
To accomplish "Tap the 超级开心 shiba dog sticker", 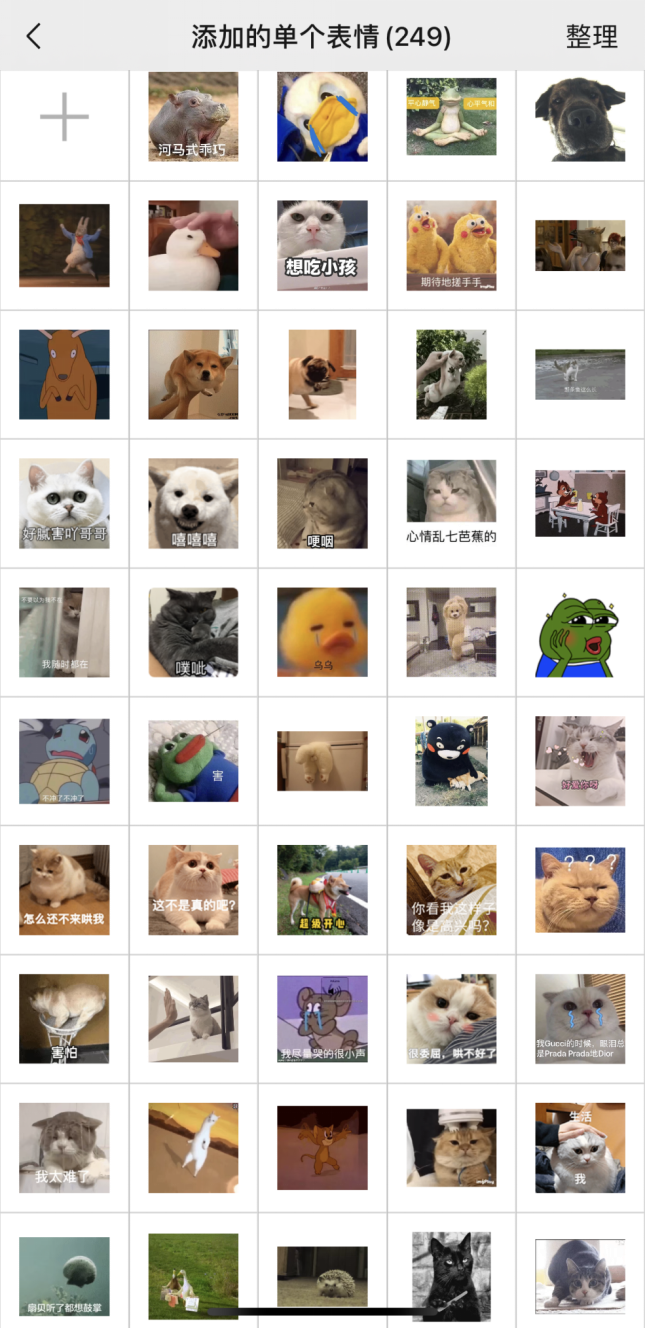I will (x=322, y=890).
